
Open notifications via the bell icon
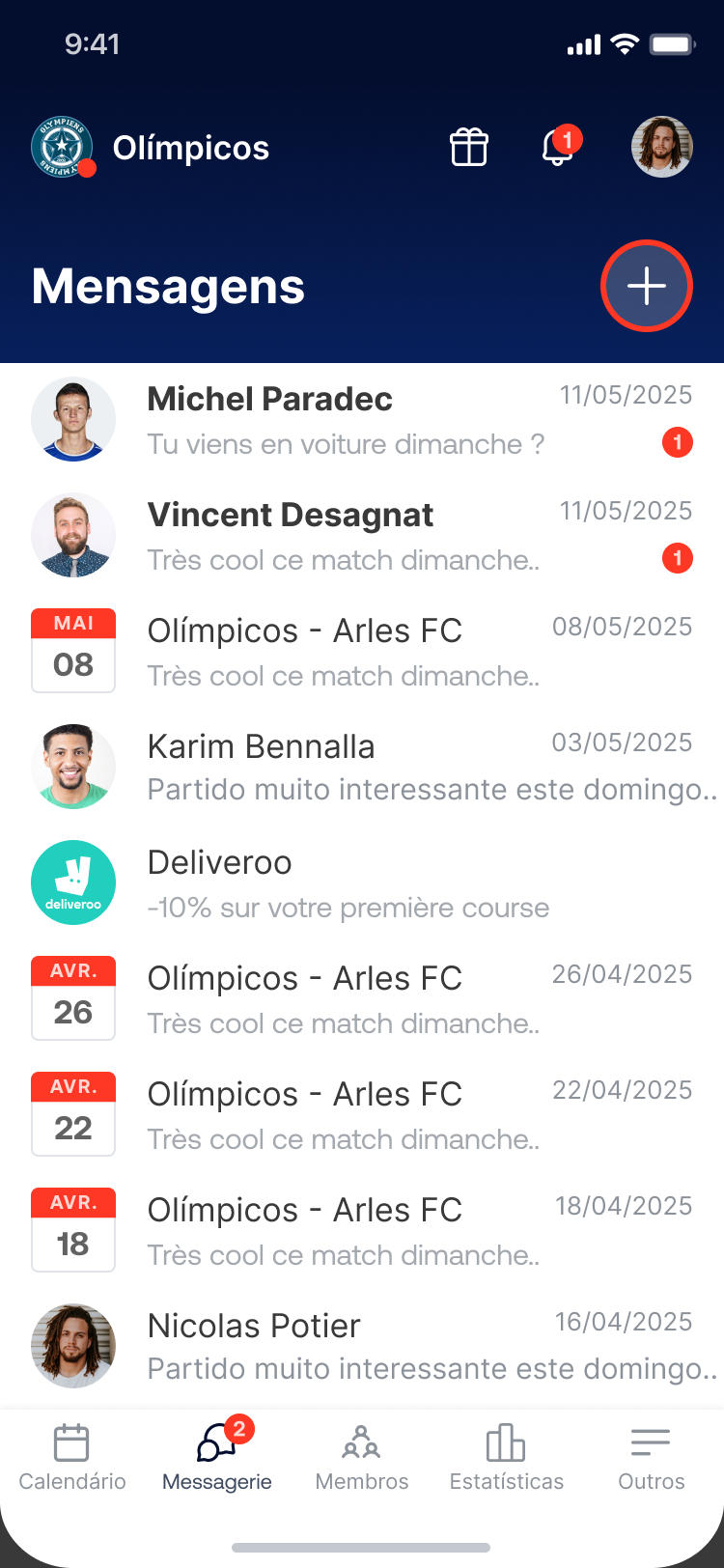(x=558, y=150)
